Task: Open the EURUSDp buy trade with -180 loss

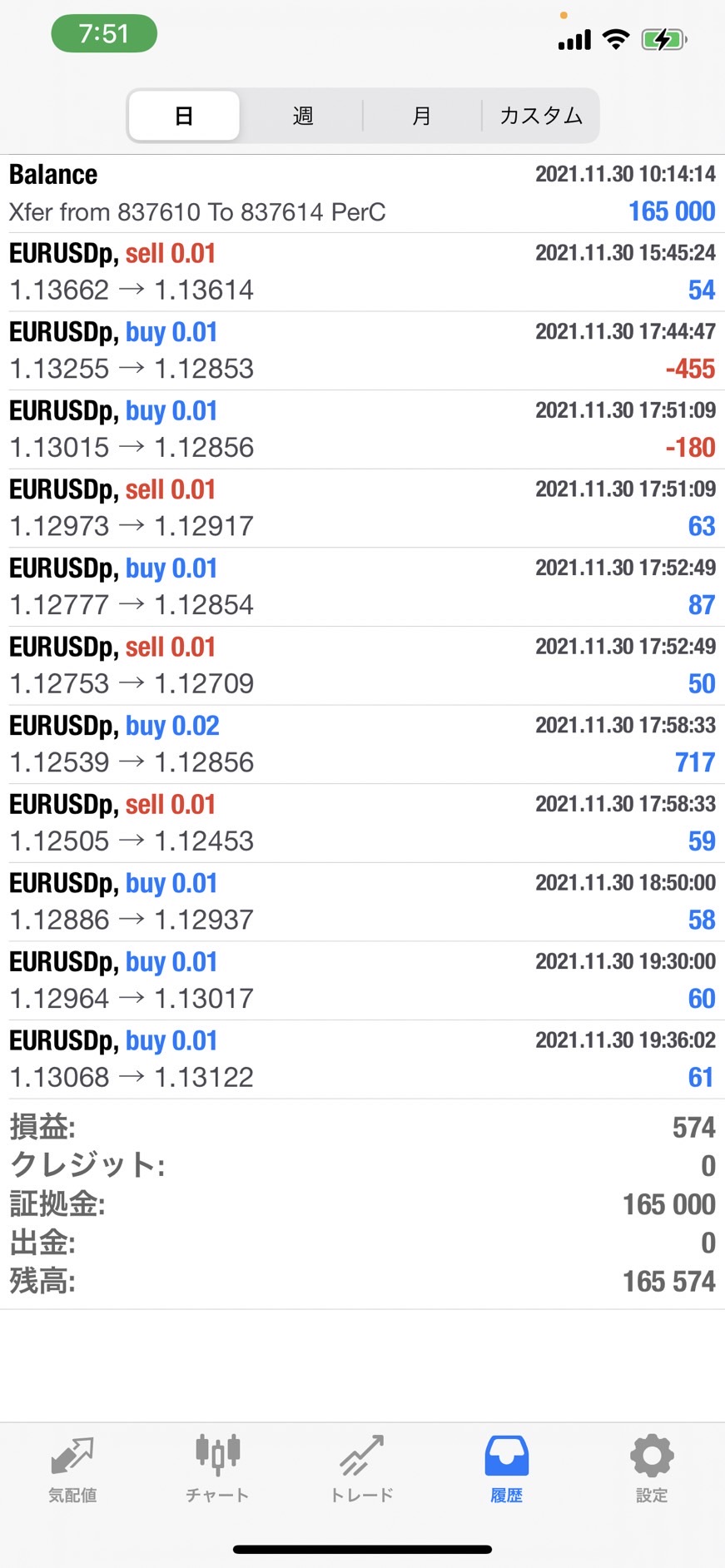Action: click(x=362, y=429)
